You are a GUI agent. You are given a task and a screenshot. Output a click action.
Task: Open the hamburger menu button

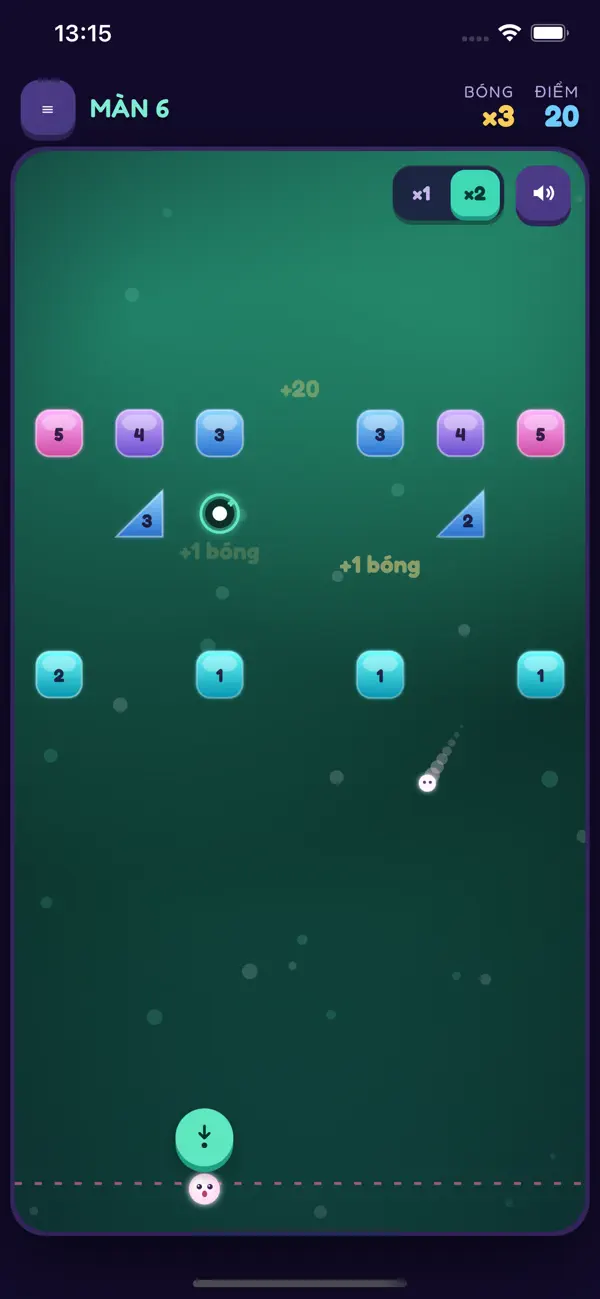tap(47, 108)
